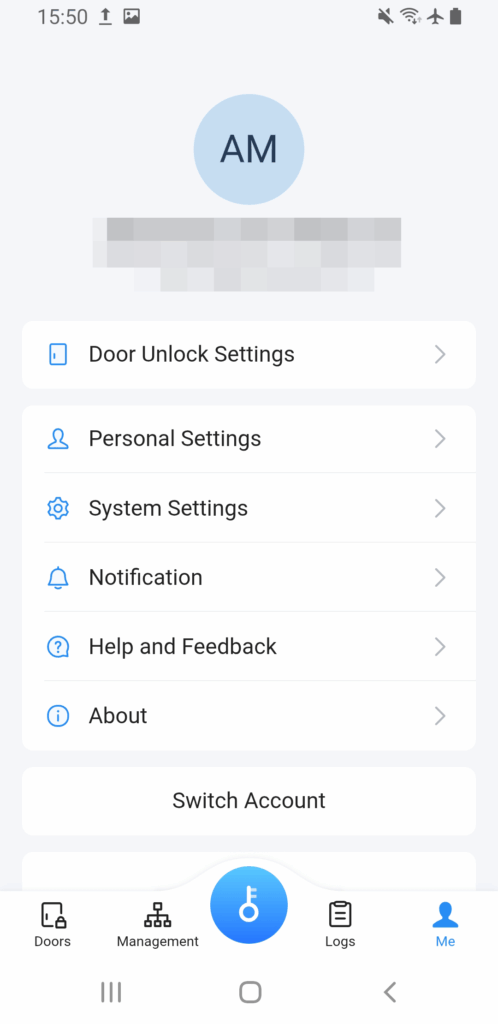Go back with the system back button

[390, 992]
